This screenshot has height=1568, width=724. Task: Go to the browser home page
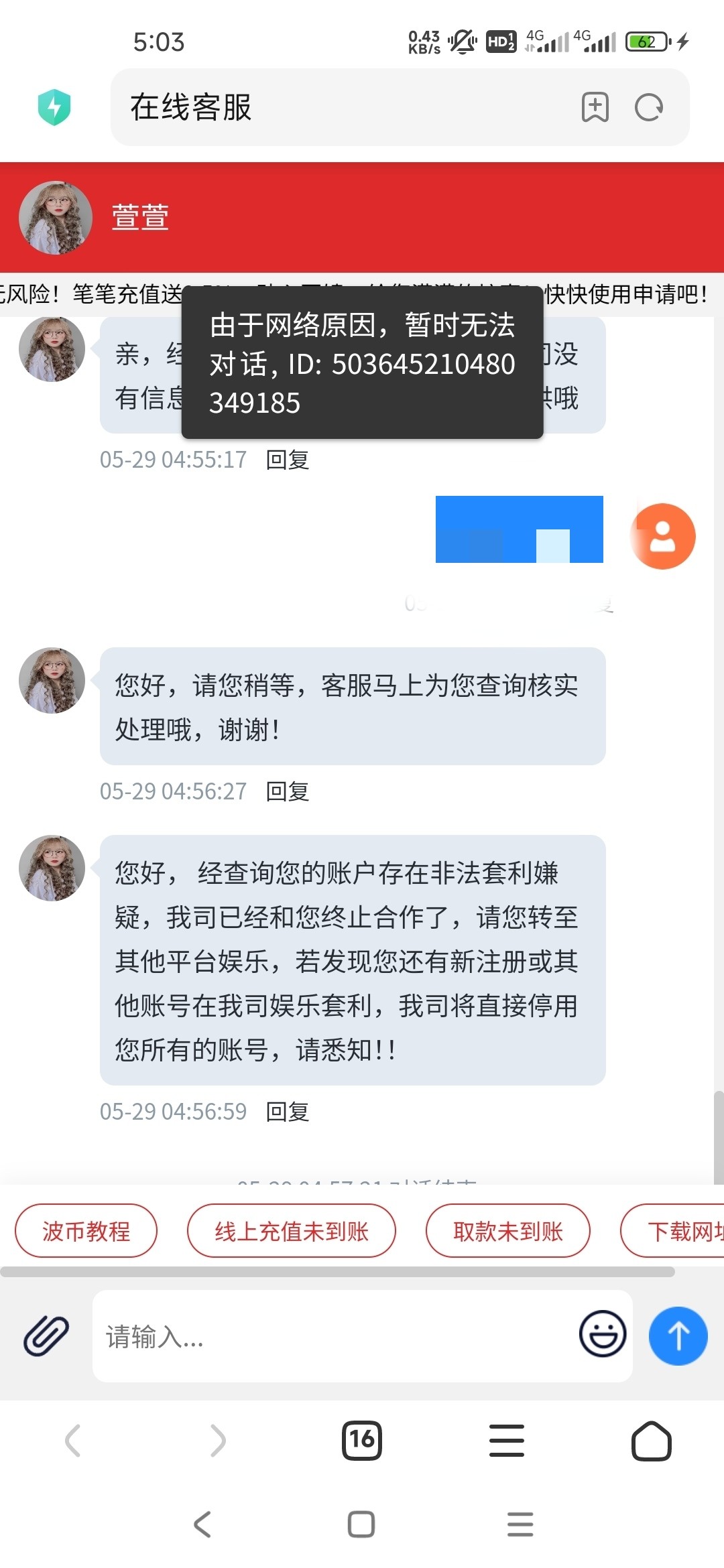click(651, 1440)
